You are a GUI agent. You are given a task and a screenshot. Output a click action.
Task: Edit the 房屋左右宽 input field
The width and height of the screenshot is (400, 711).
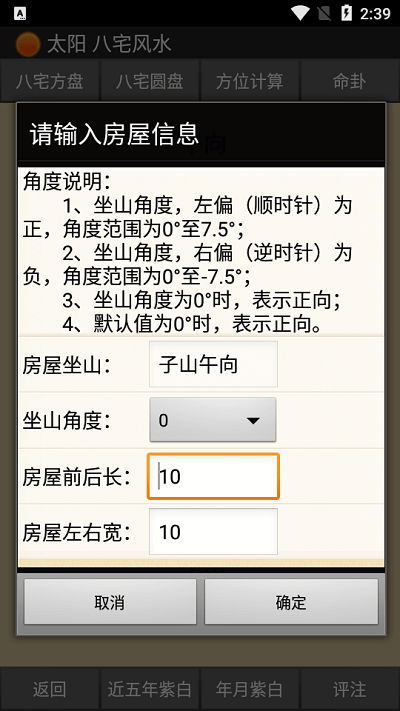[x=213, y=531]
